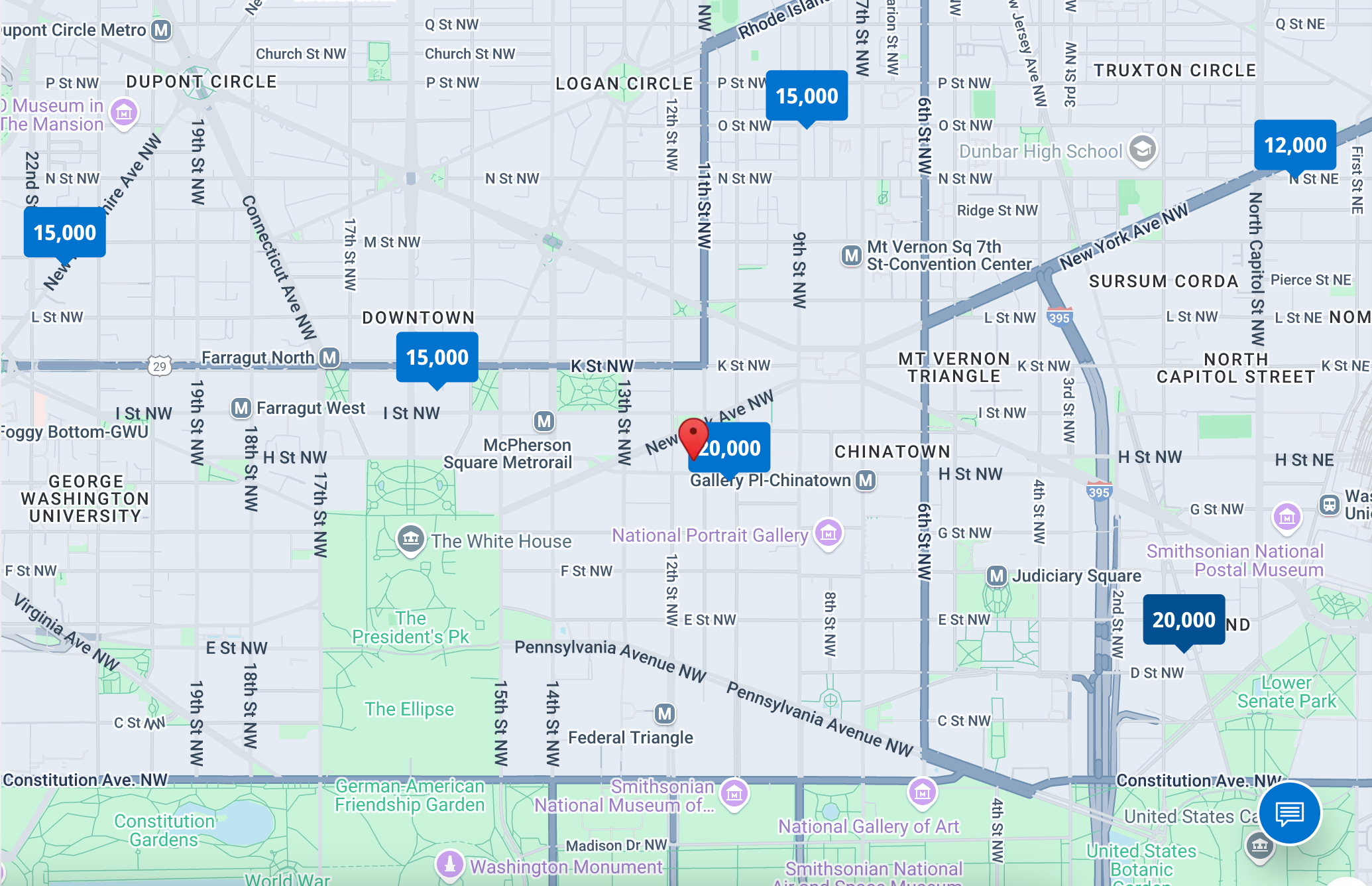Tap the National Portrait Gallery museum icon

828,533
